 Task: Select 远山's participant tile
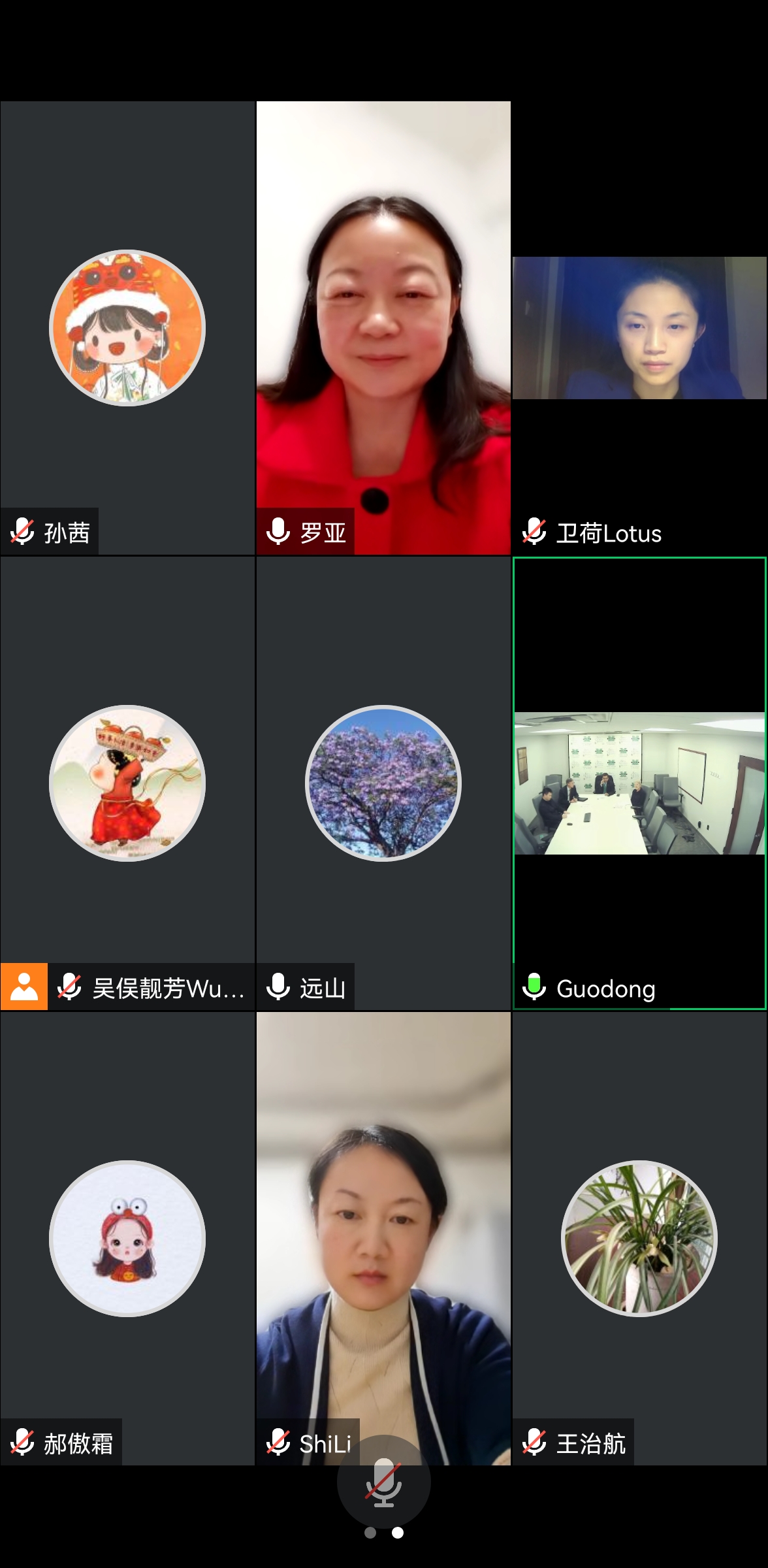point(383,783)
